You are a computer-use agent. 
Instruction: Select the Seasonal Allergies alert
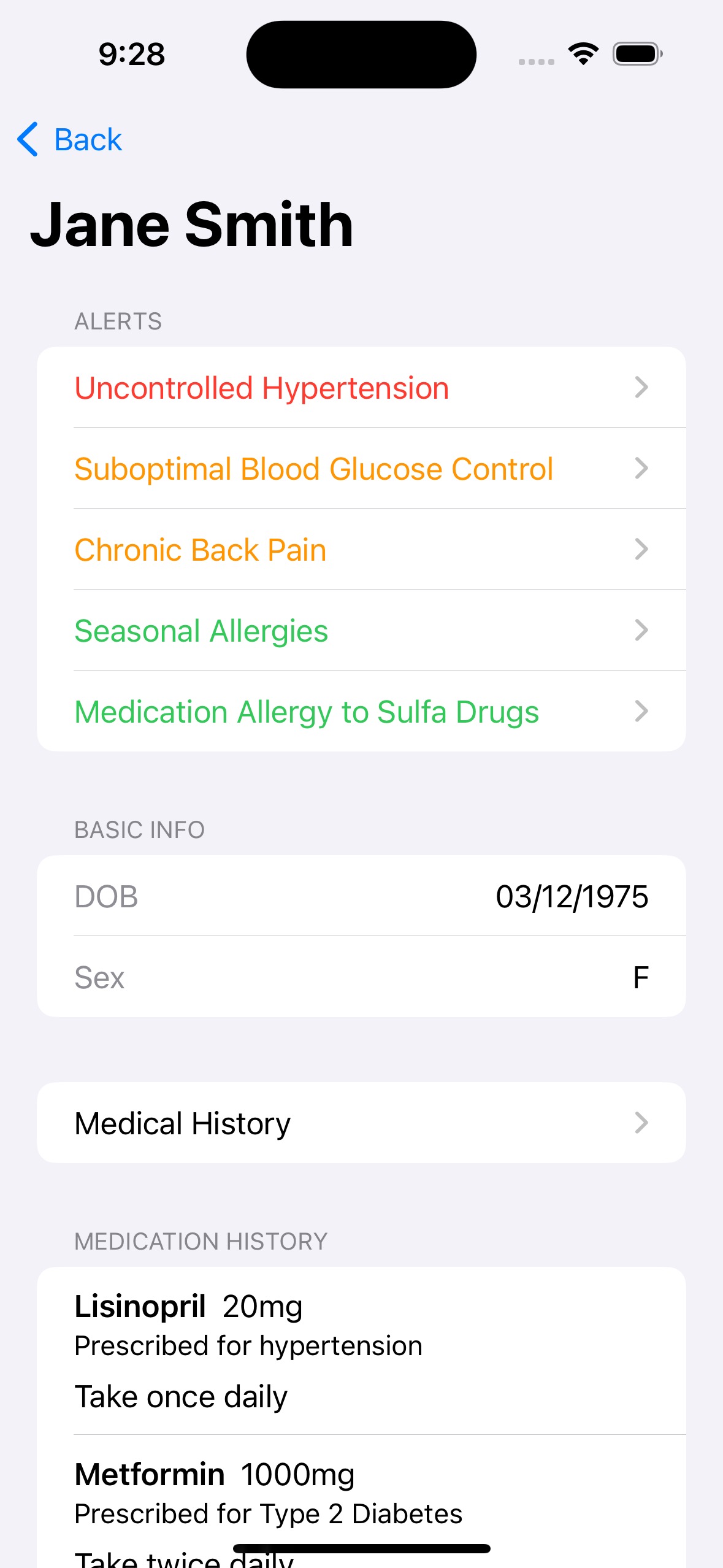[x=361, y=631]
